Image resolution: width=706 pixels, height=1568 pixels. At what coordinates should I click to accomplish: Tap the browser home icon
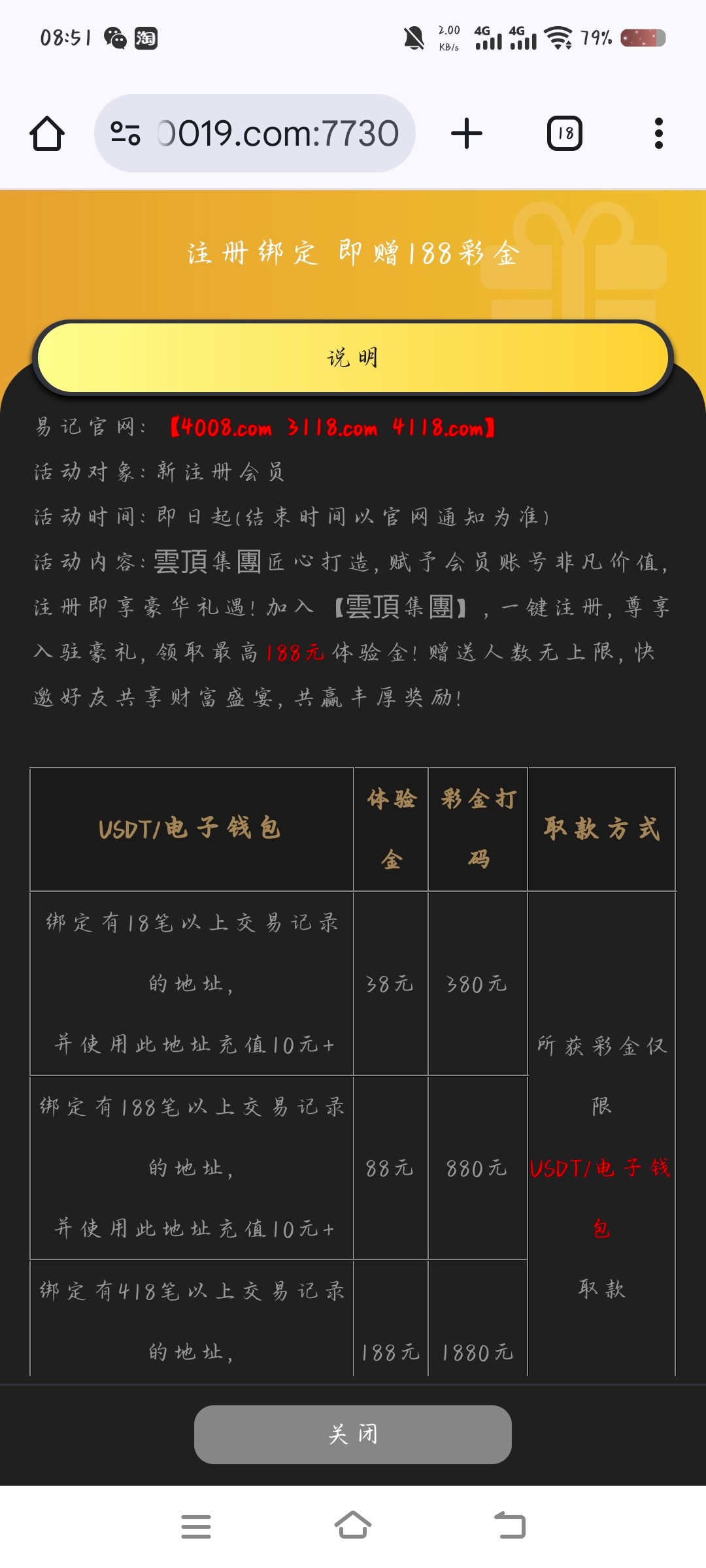pyautogui.click(x=46, y=133)
